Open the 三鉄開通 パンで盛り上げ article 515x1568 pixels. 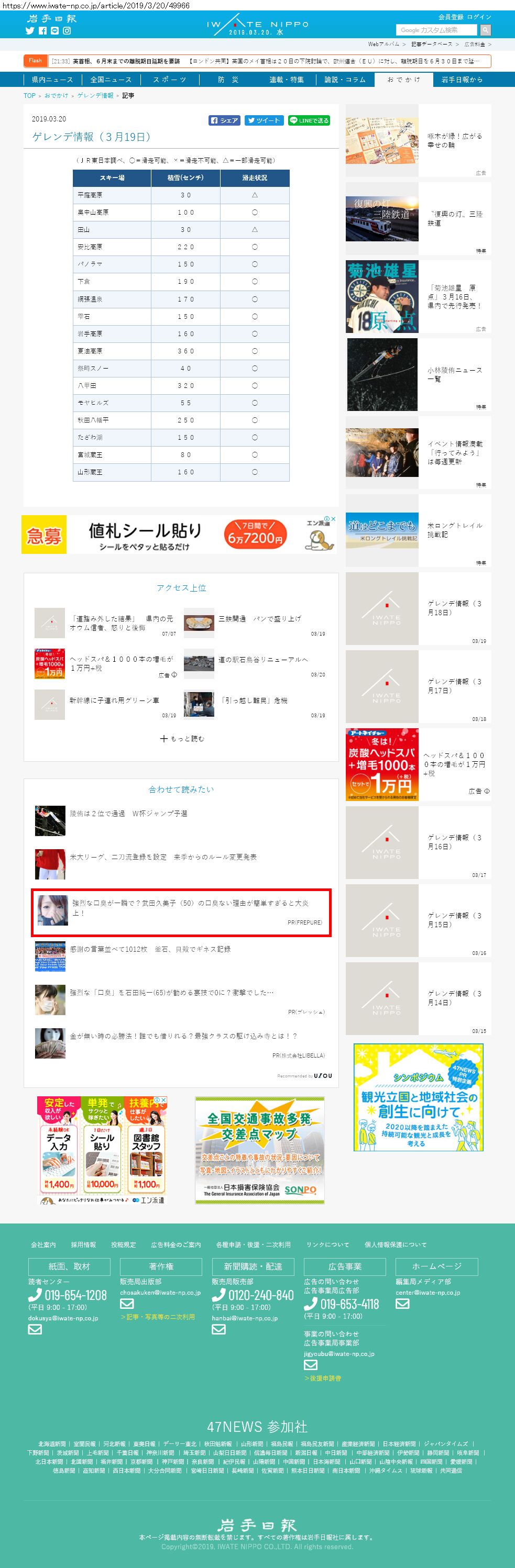(260, 618)
